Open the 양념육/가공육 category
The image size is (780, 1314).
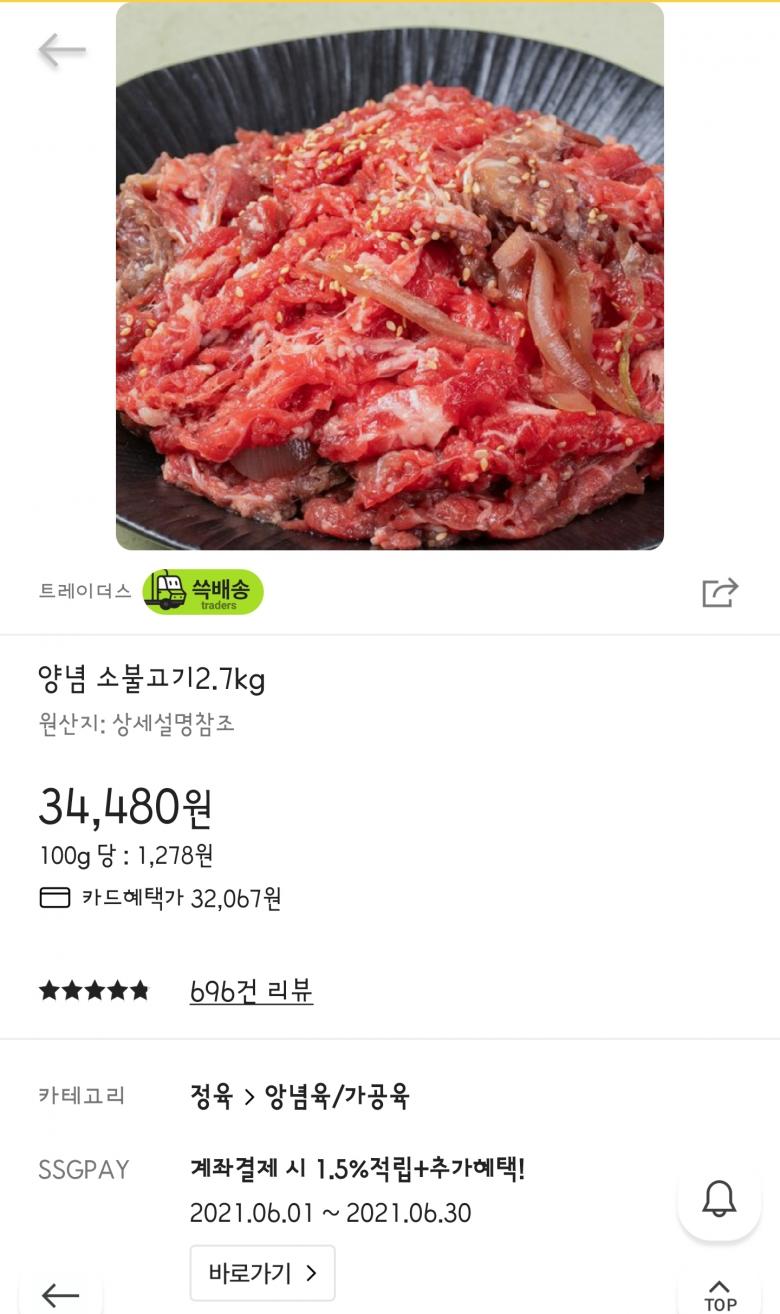pos(337,1096)
